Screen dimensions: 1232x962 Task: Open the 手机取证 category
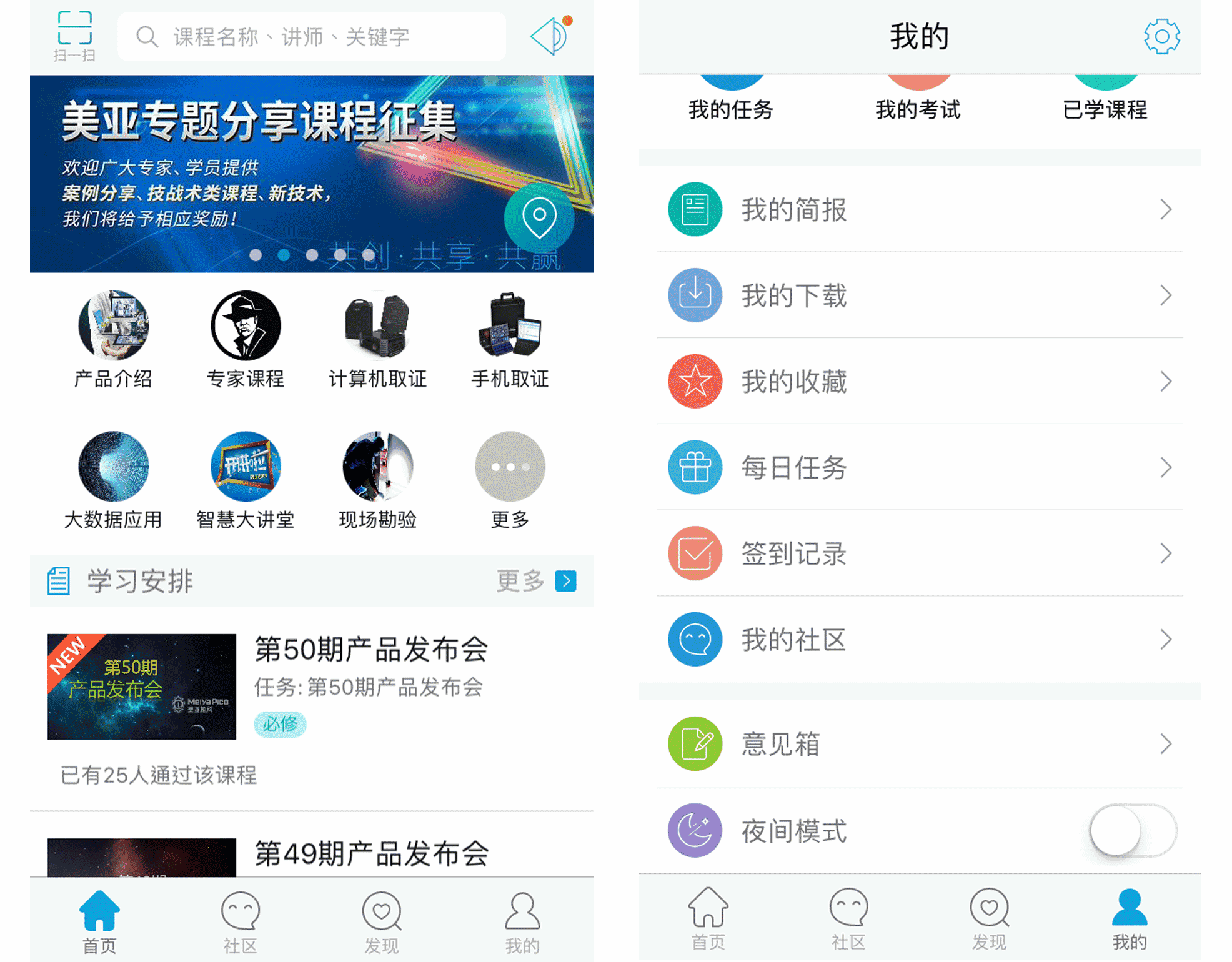[510, 339]
